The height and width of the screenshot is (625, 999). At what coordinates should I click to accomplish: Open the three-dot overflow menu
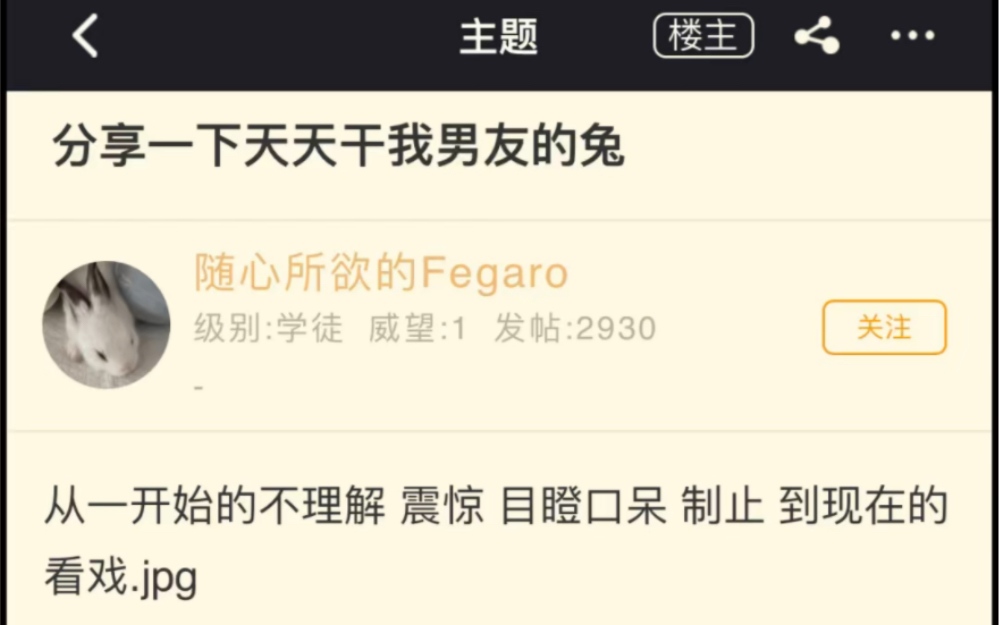point(912,37)
